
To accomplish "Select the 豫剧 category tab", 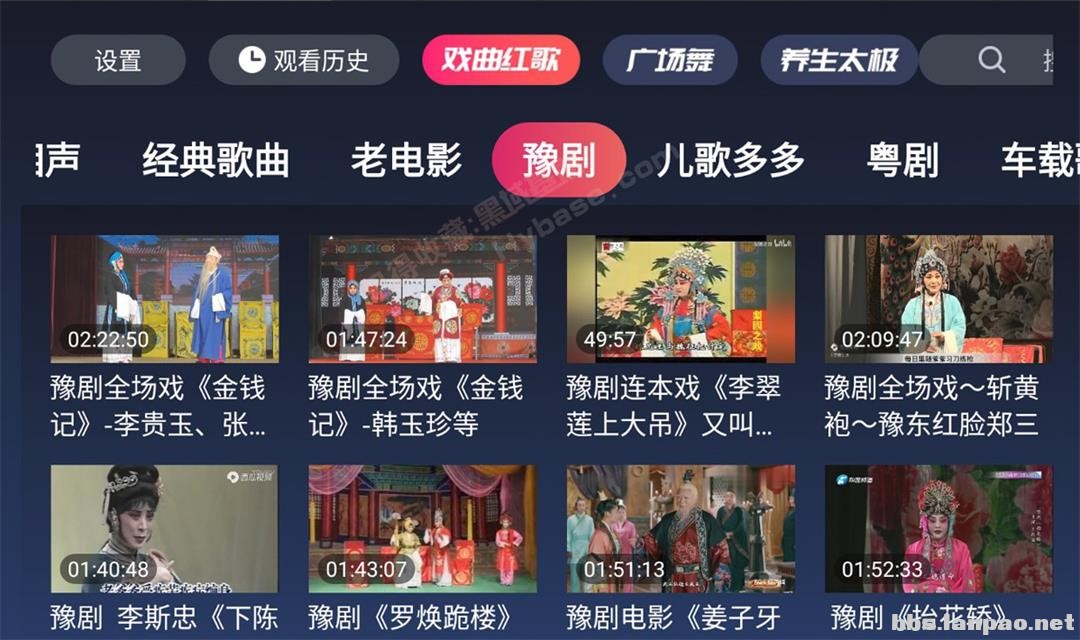I will pos(559,160).
